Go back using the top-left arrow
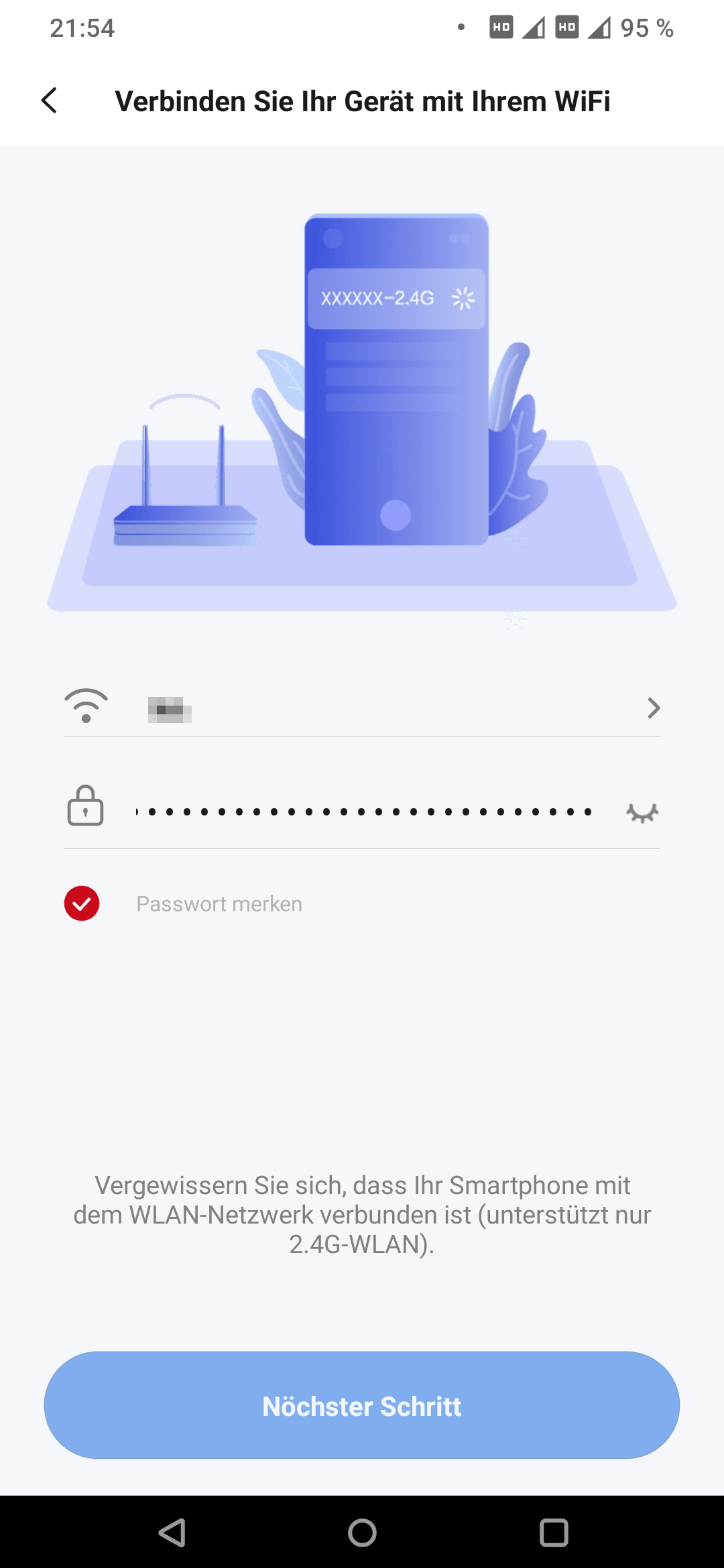 point(49,101)
